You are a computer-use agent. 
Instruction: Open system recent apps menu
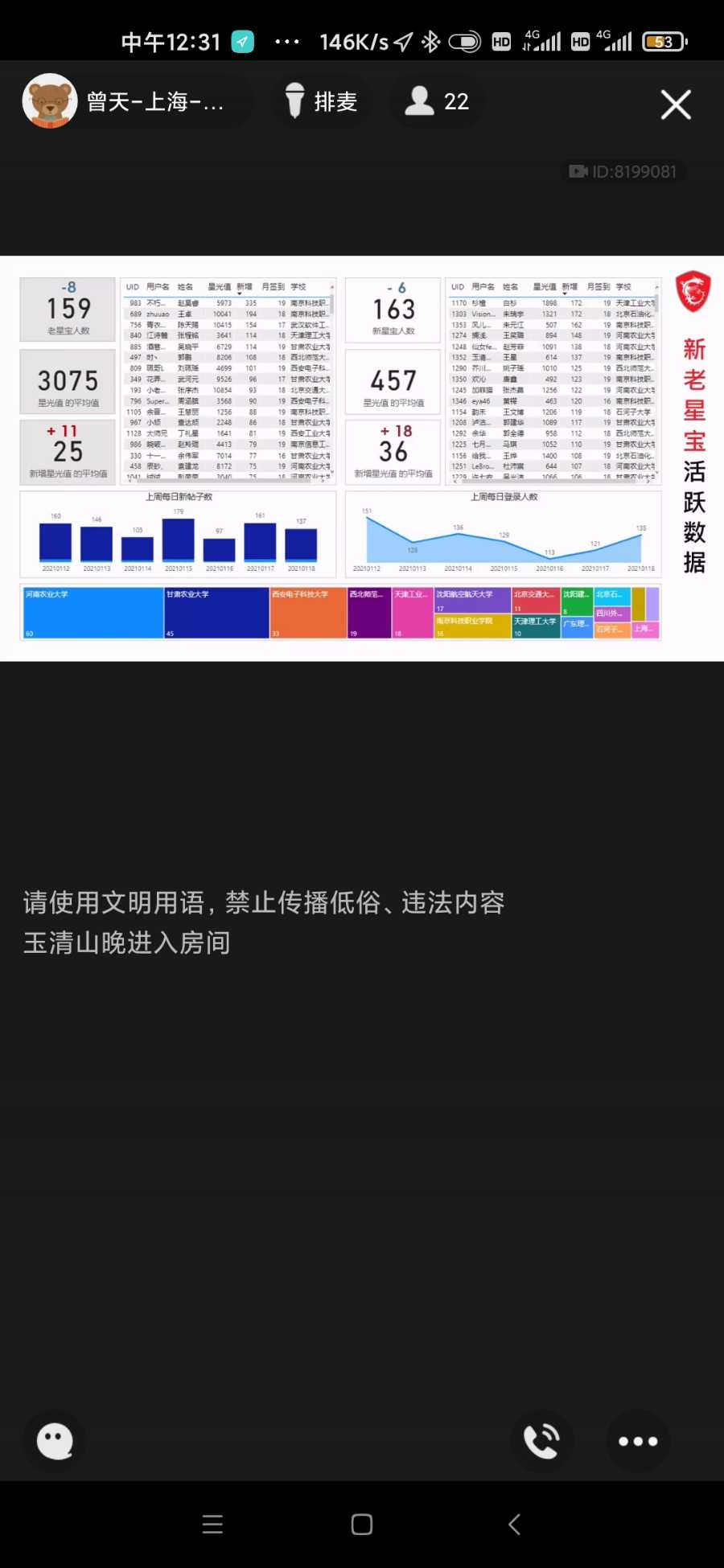pos(212,1525)
